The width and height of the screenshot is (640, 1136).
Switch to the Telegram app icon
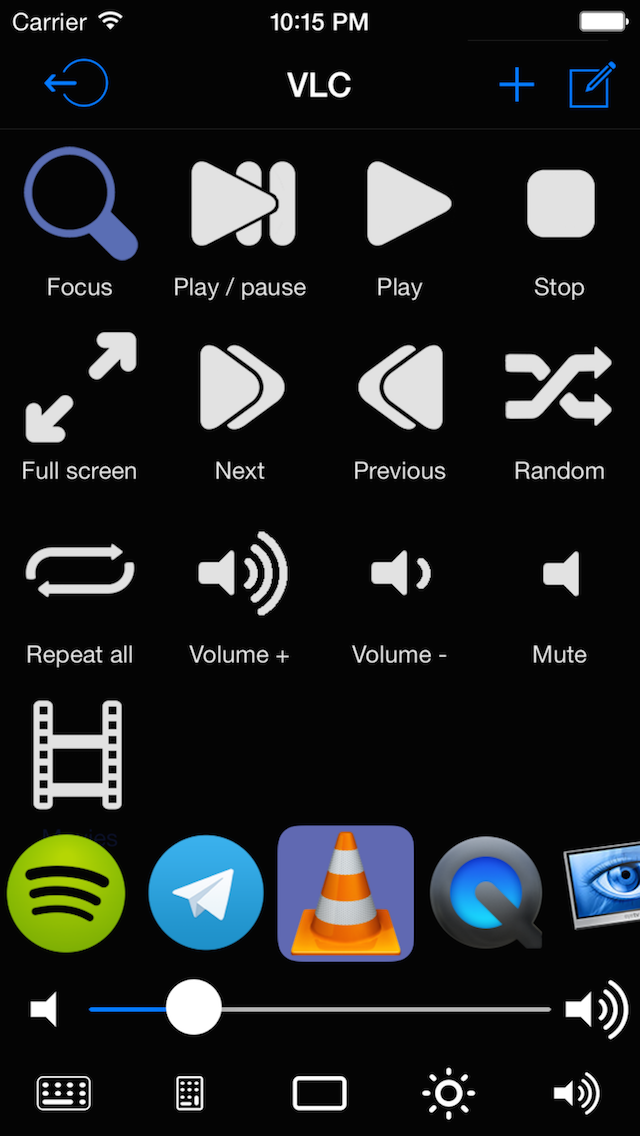pyautogui.click(x=206, y=893)
